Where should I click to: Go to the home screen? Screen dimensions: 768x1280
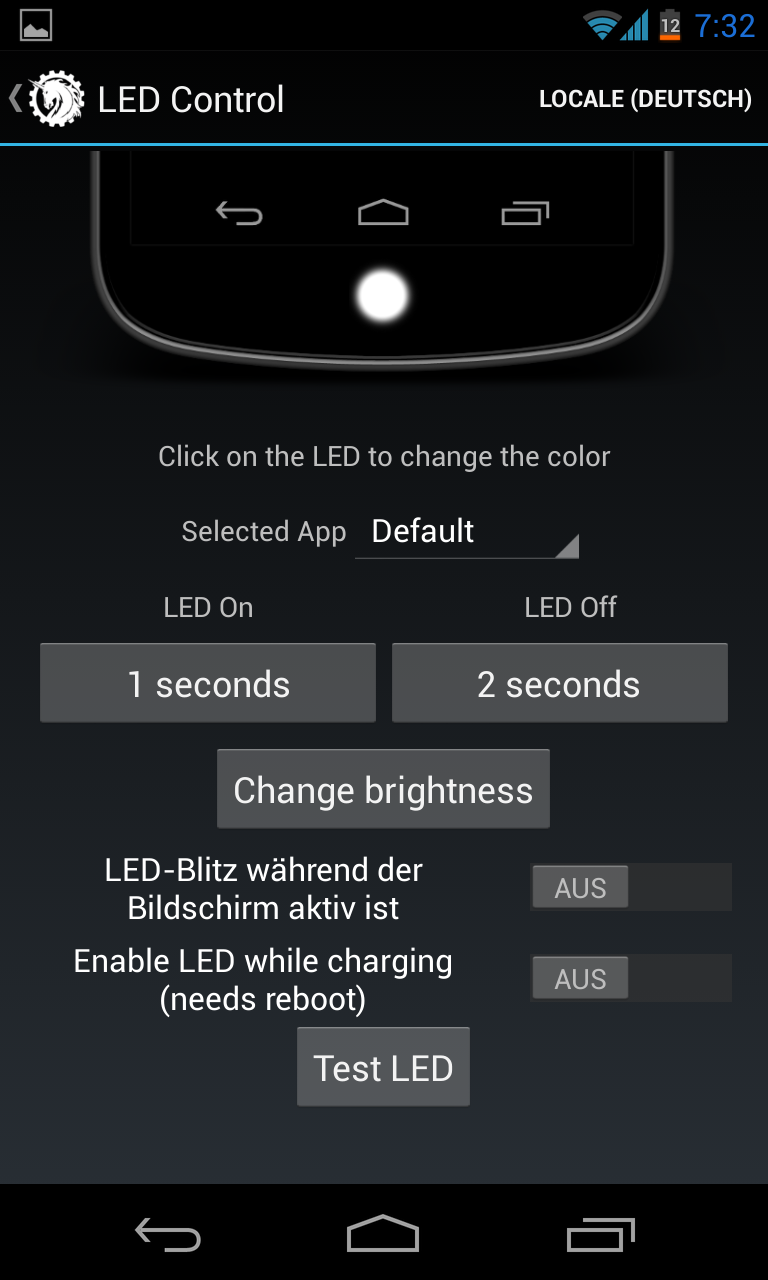pos(383,1234)
